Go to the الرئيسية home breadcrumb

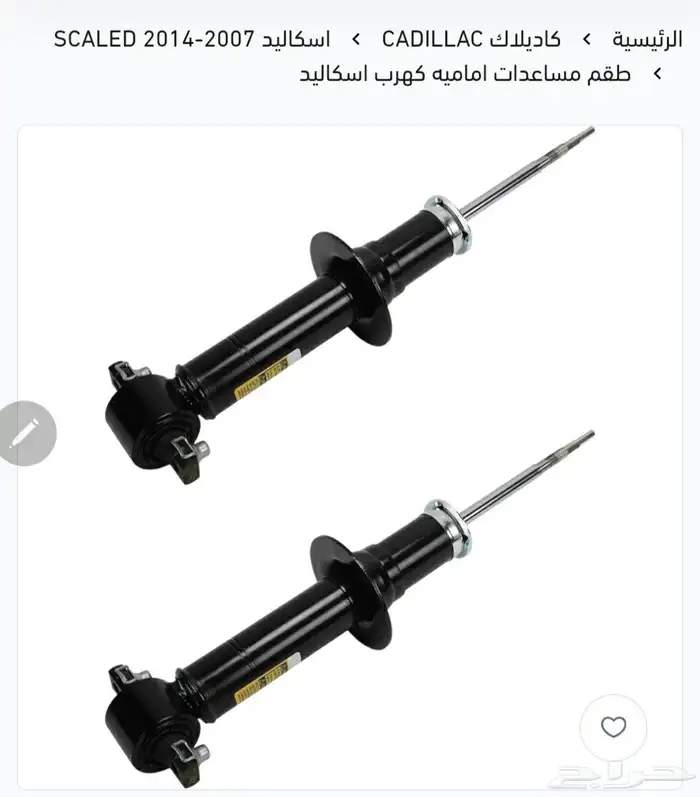pos(647,40)
